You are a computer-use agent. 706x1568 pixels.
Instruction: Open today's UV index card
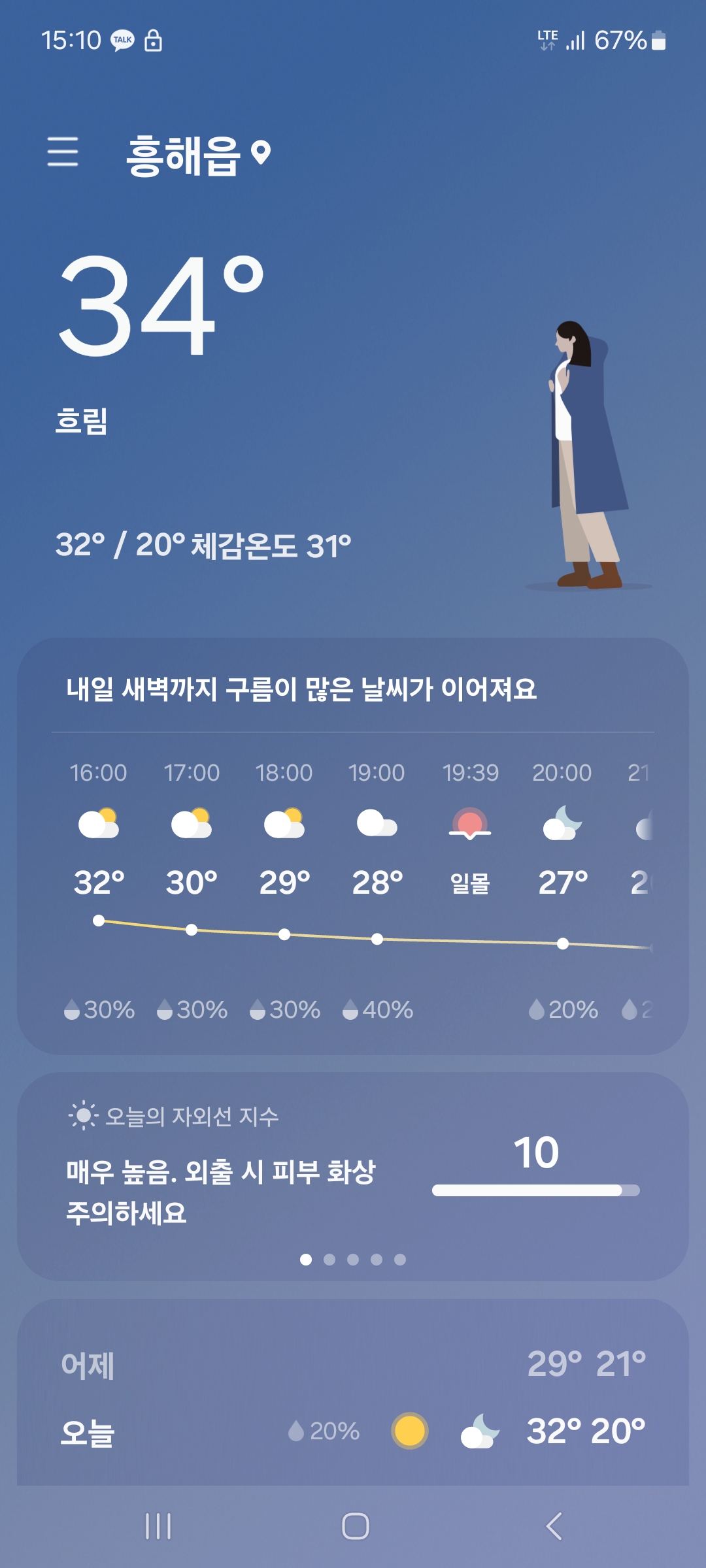(x=353, y=1176)
